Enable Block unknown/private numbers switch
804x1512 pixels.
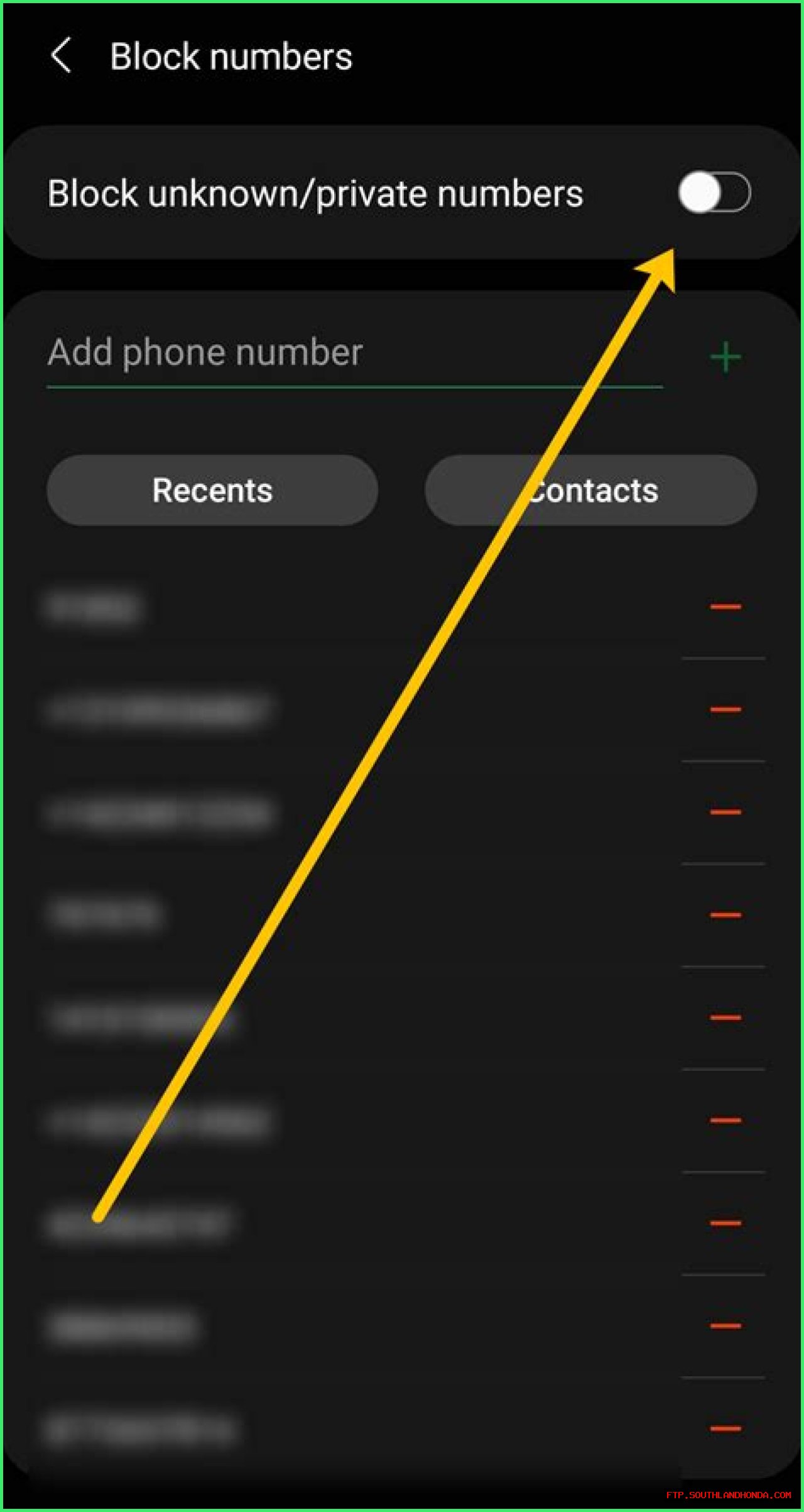[714, 192]
